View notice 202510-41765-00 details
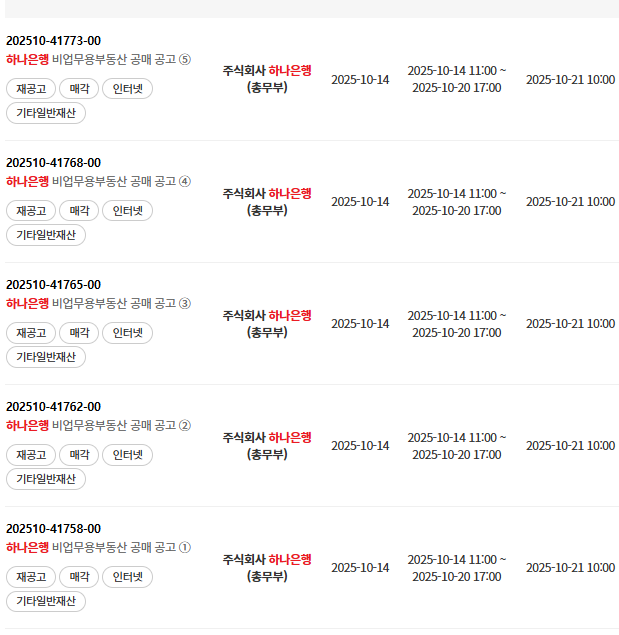The image size is (619, 635). tap(53, 285)
